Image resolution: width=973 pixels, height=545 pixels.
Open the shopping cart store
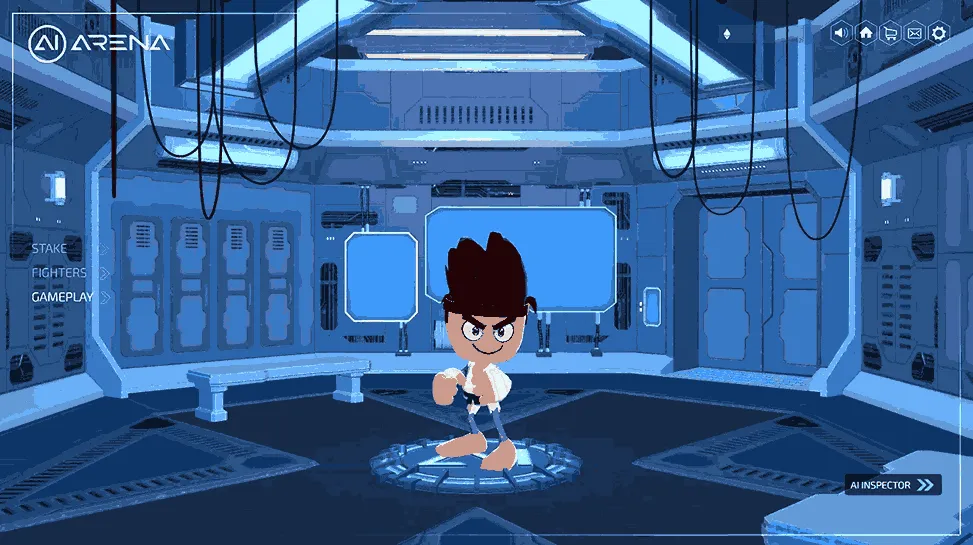(x=890, y=33)
